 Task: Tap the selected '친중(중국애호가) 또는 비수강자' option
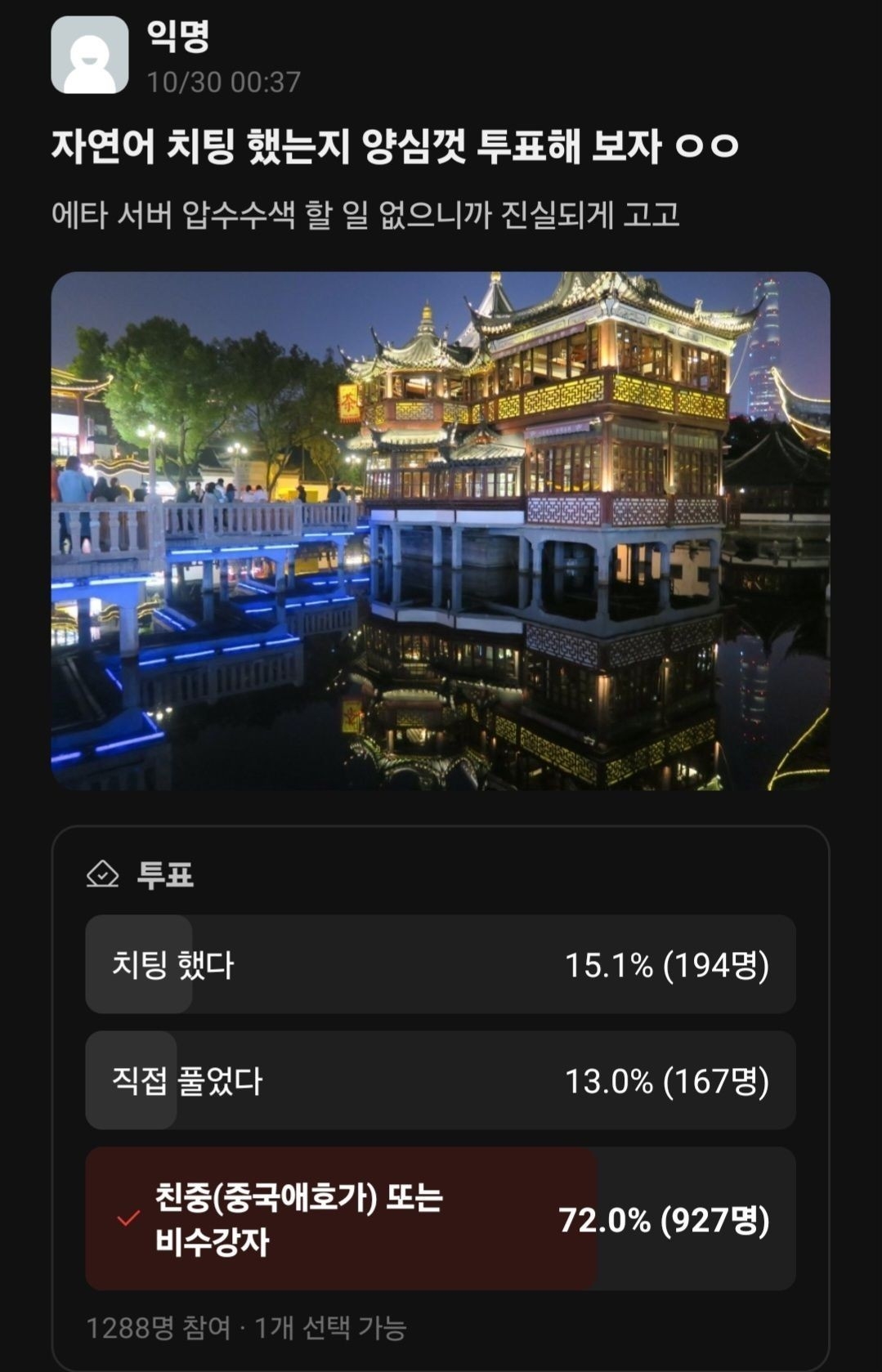point(440,1218)
